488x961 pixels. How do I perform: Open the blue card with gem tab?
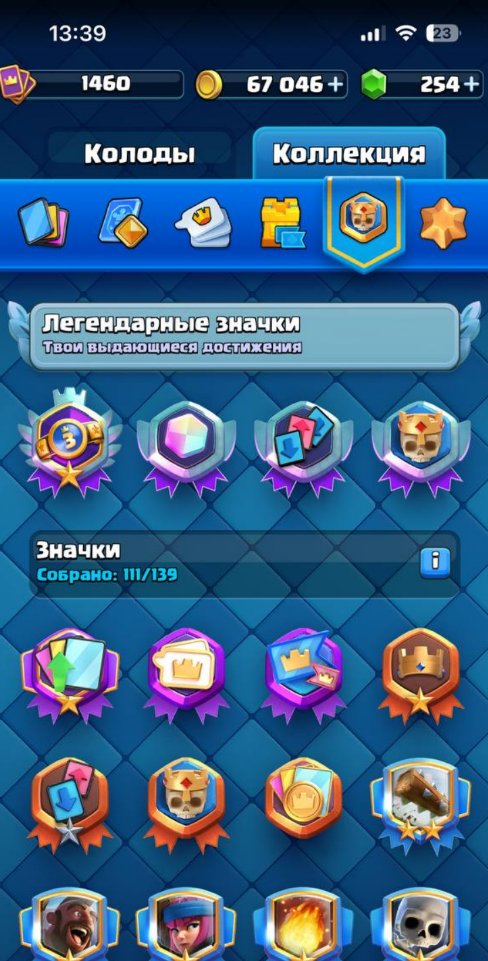[x=123, y=222]
